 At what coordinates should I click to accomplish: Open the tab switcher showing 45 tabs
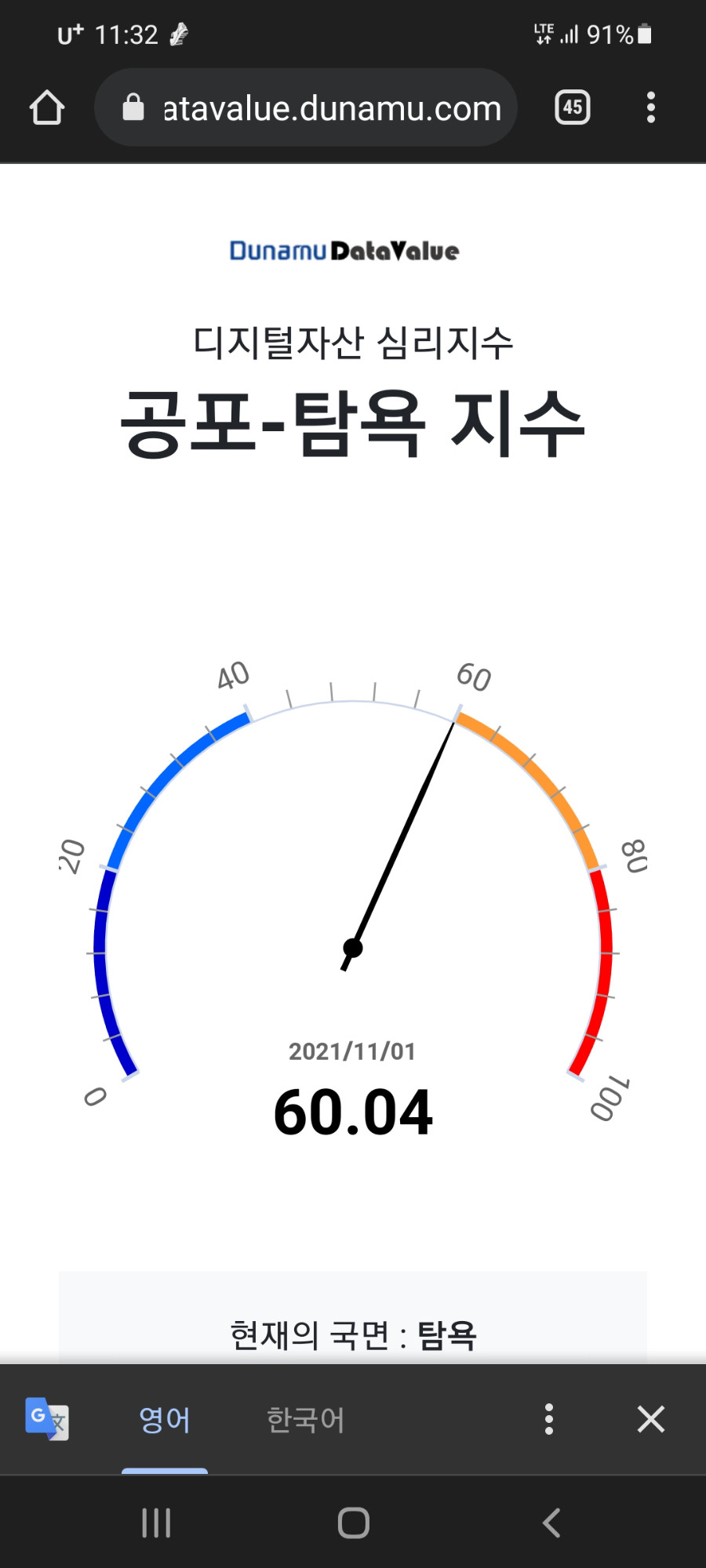pos(573,107)
